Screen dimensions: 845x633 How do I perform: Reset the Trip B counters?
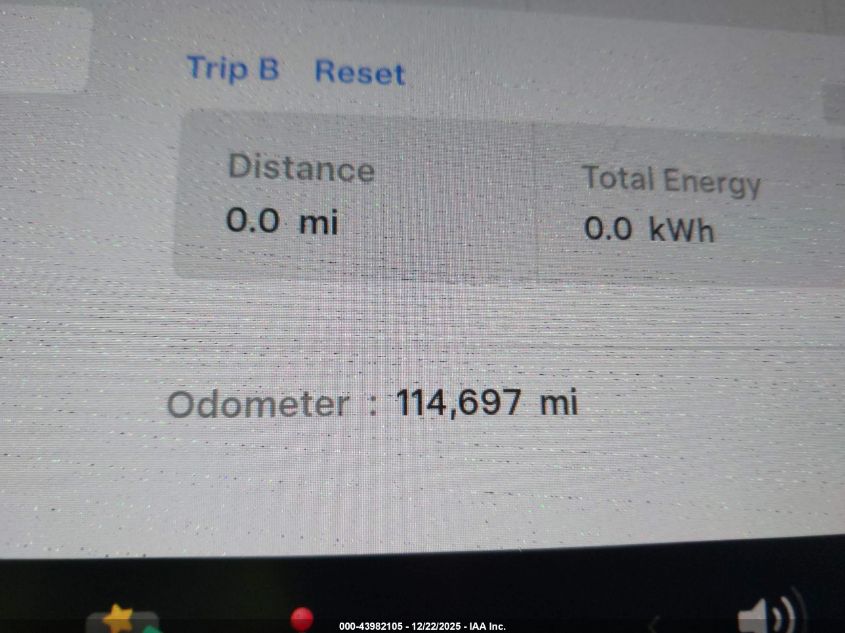pyautogui.click(x=360, y=73)
